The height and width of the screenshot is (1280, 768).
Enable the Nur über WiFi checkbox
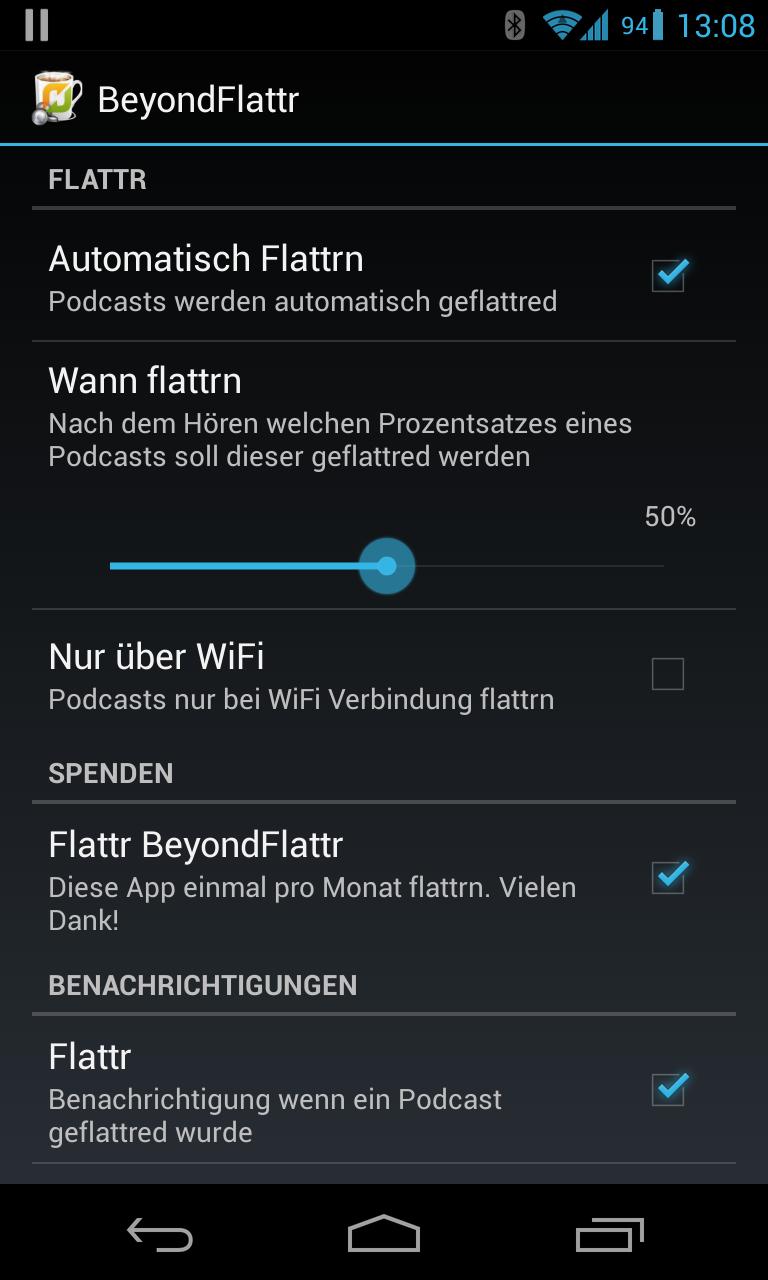click(x=668, y=675)
